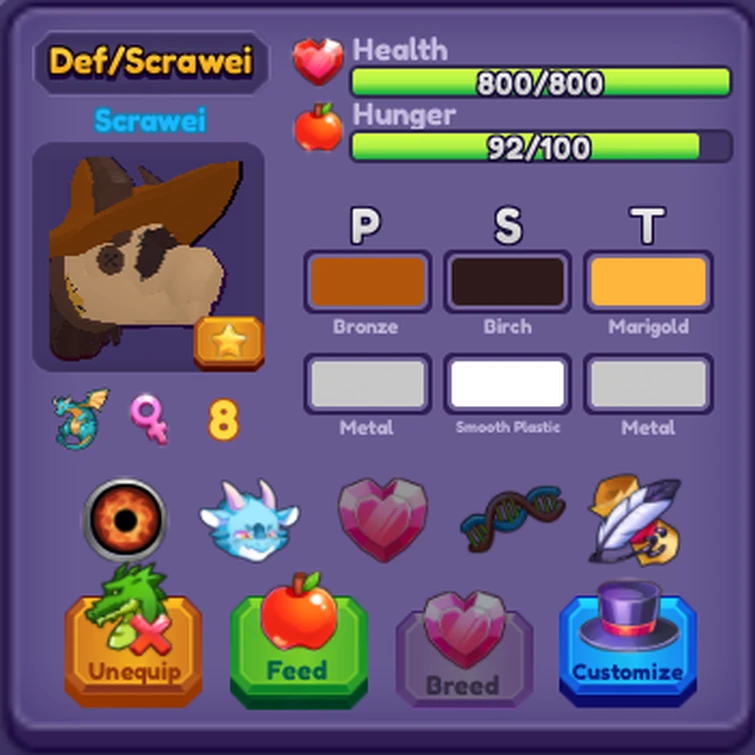Tap the red eye icon
Viewport: 755px width, 755px height.
tap(124, 520)
